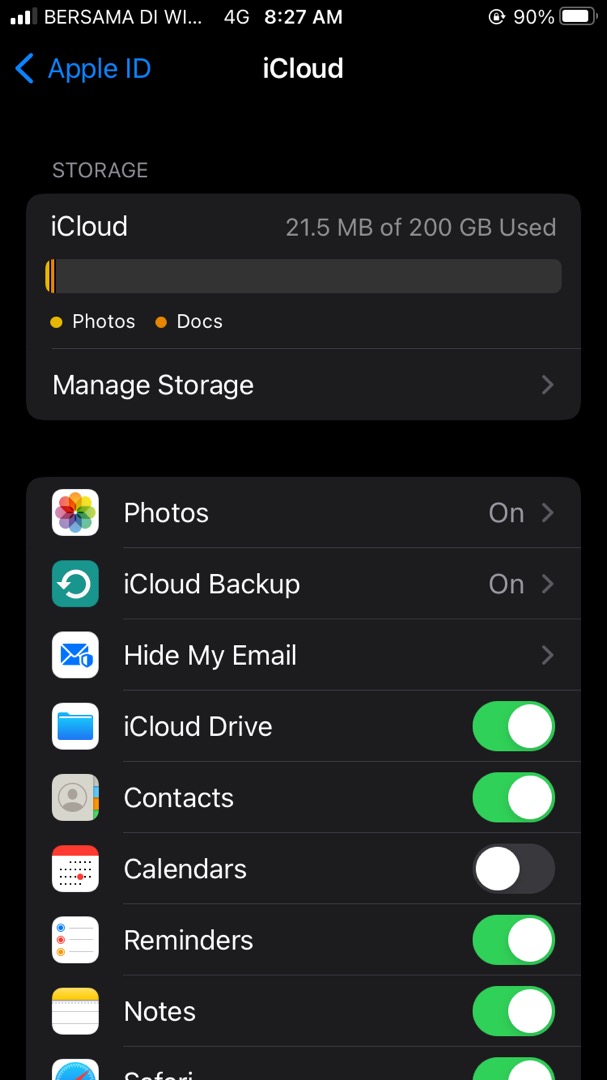The image size is (607, 1080).
Task: Open Manage Storage
Action: pos(303,385)
